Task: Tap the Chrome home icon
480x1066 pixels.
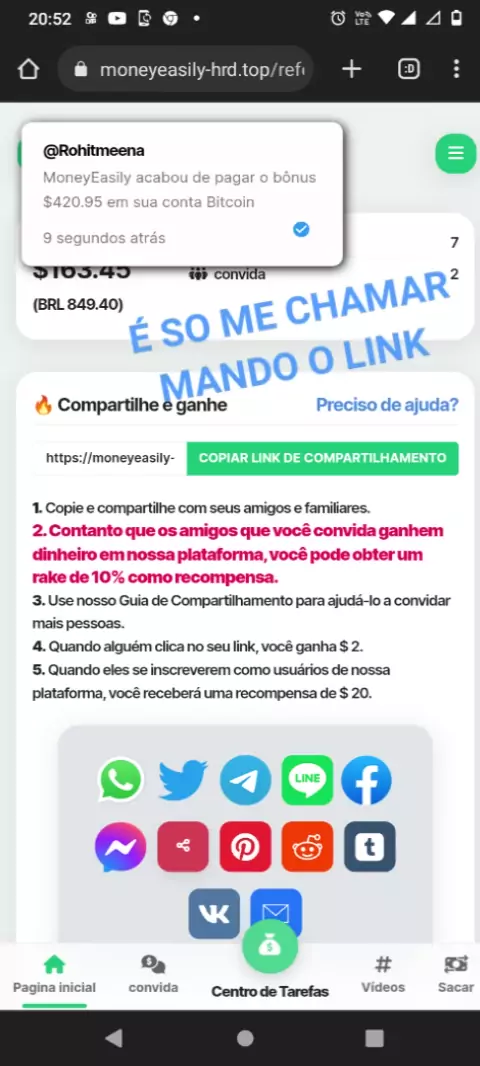Action: [29, 69]
